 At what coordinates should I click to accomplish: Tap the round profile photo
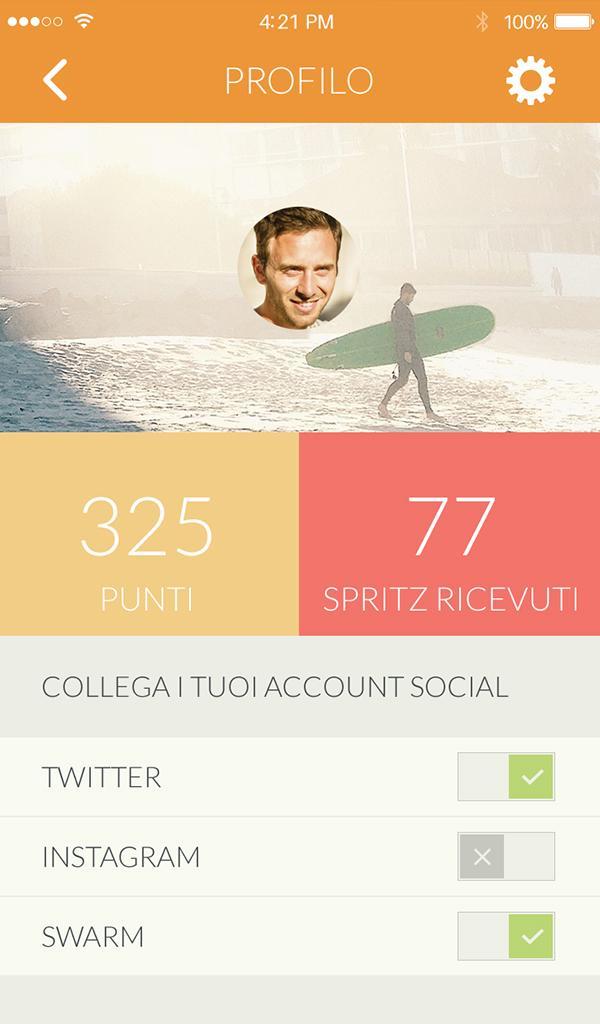coord(297,267)
